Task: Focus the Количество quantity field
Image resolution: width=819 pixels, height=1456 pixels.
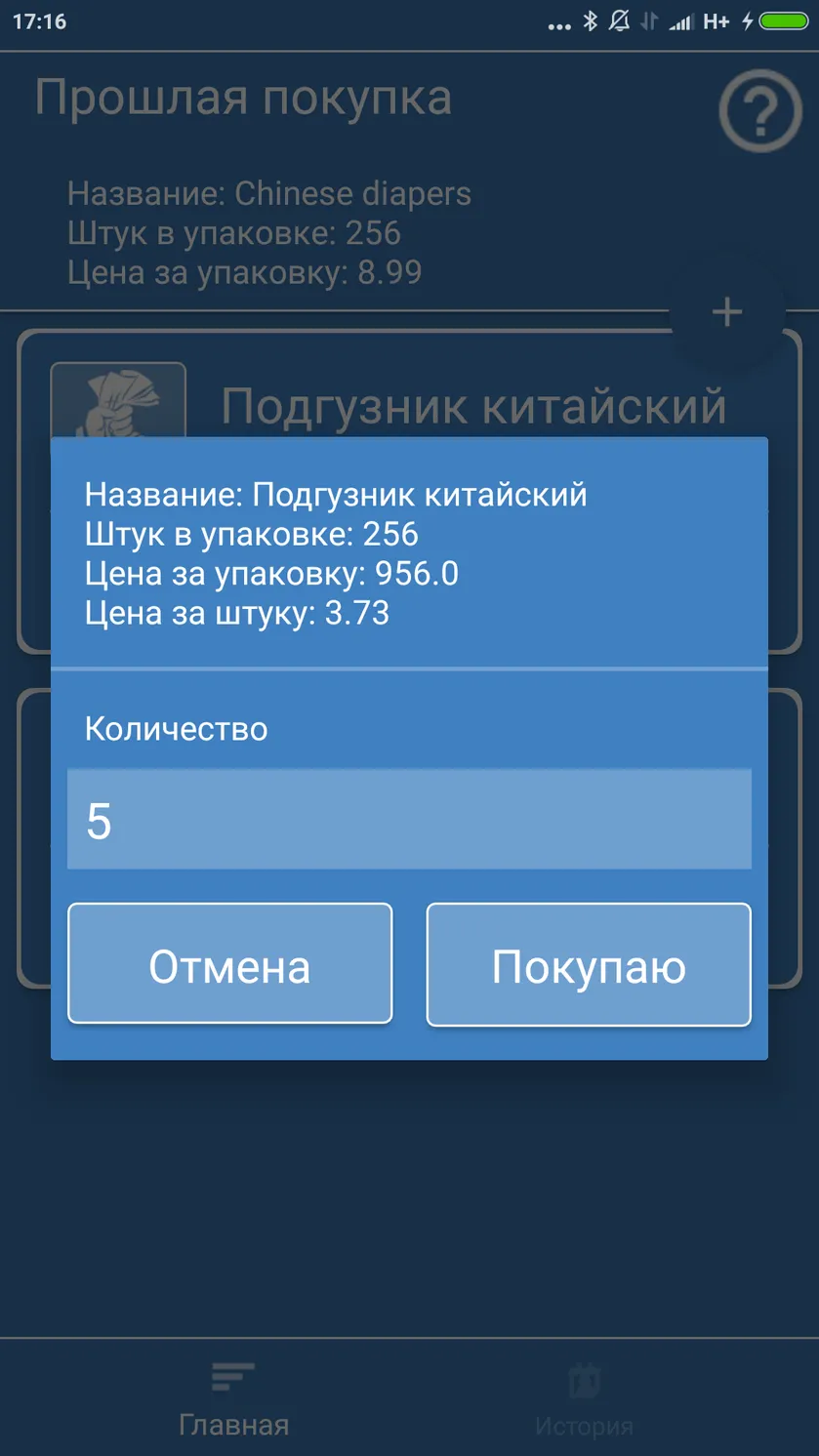Action: click(409, 819)
